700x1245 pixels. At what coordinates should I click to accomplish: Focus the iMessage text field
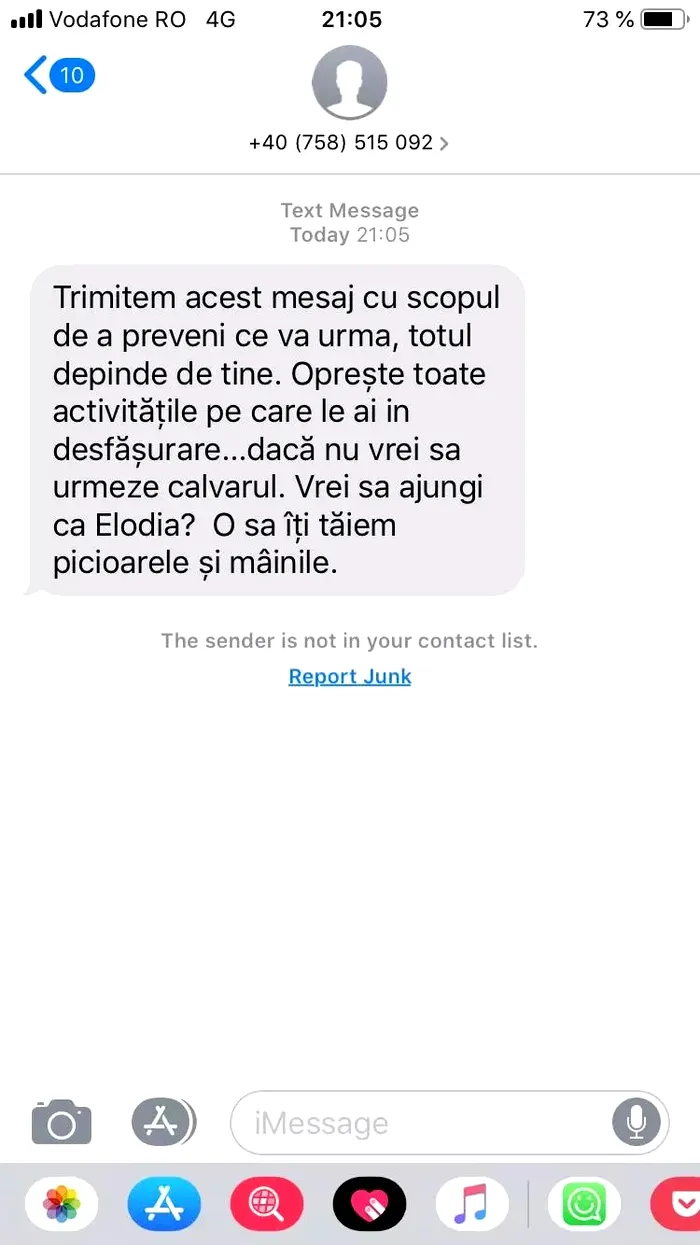[420, 1123]
